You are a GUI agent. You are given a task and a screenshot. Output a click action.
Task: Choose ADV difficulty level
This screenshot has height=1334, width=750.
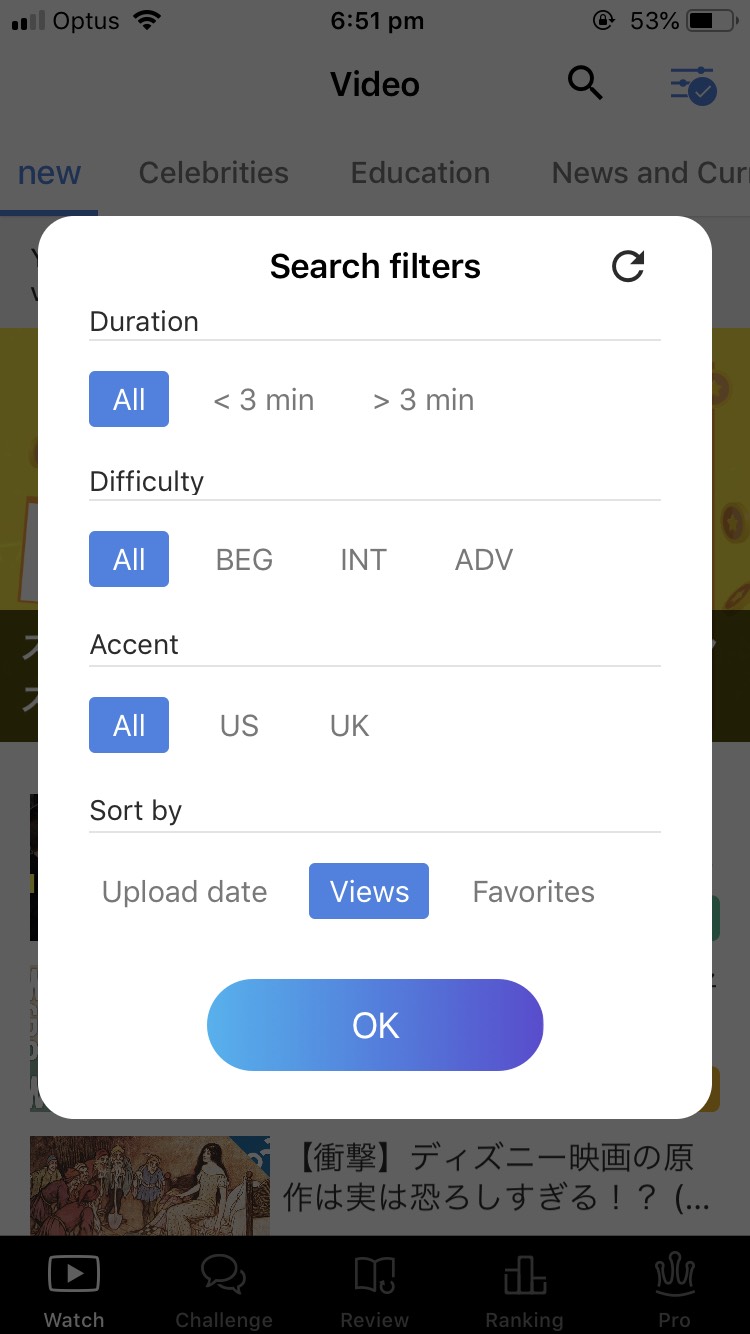pyautogui.click(x=484, y=559)
